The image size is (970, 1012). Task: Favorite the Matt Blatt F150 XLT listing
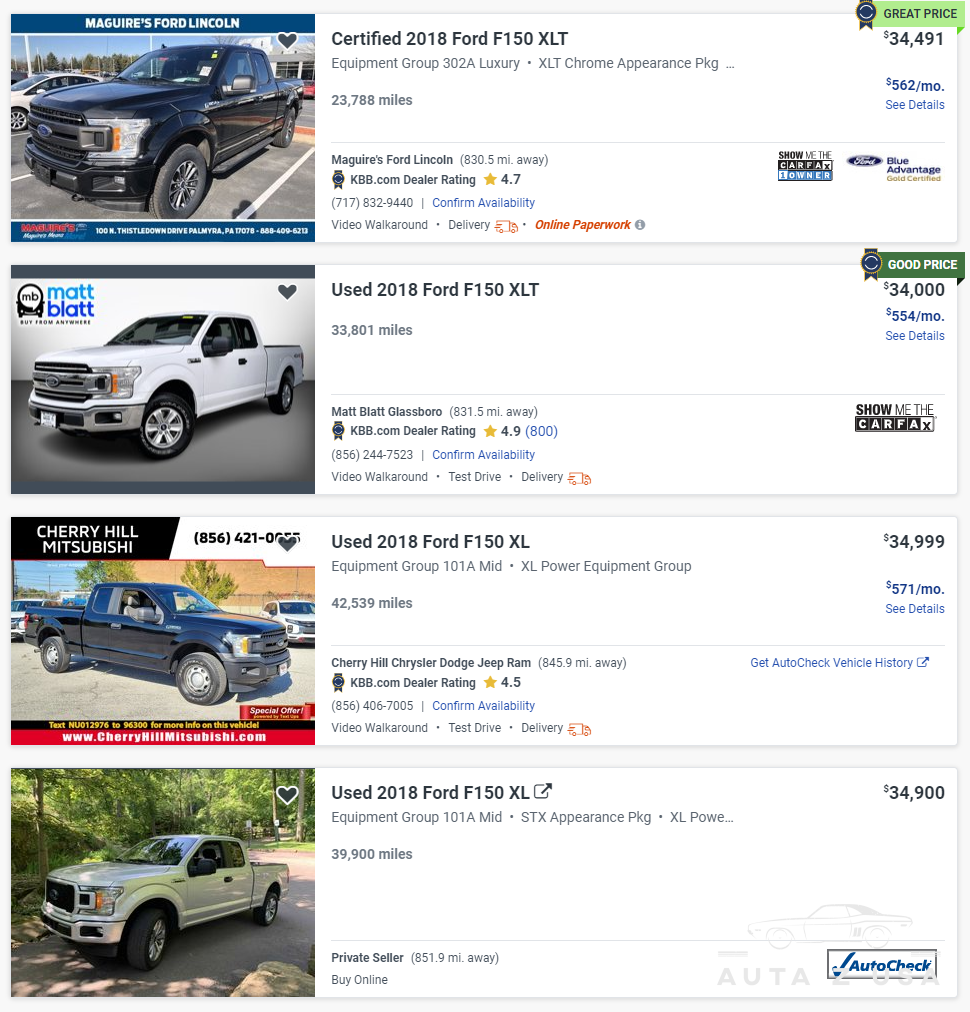coord(287,292)
